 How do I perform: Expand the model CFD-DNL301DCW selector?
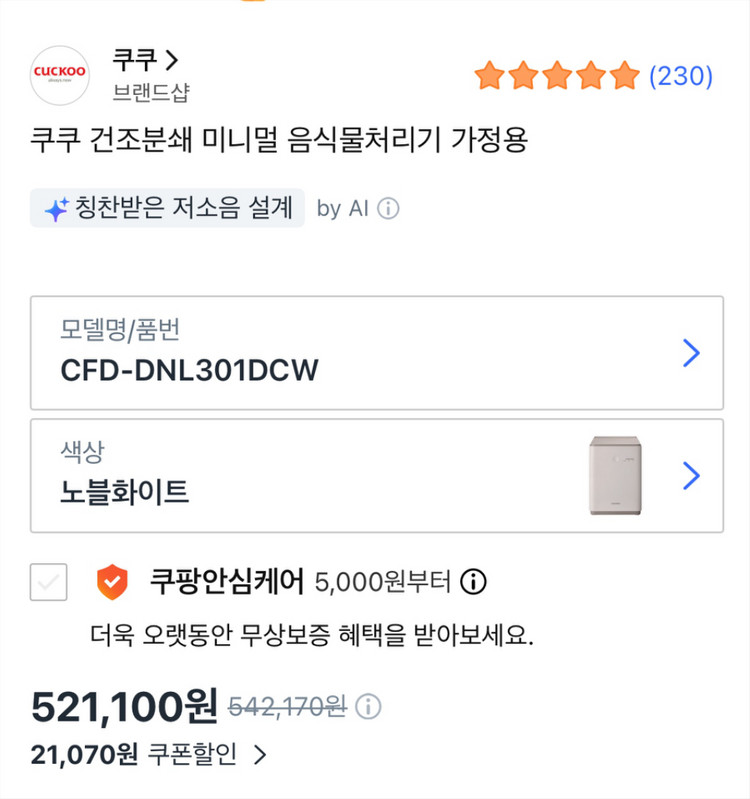[690, 353]
